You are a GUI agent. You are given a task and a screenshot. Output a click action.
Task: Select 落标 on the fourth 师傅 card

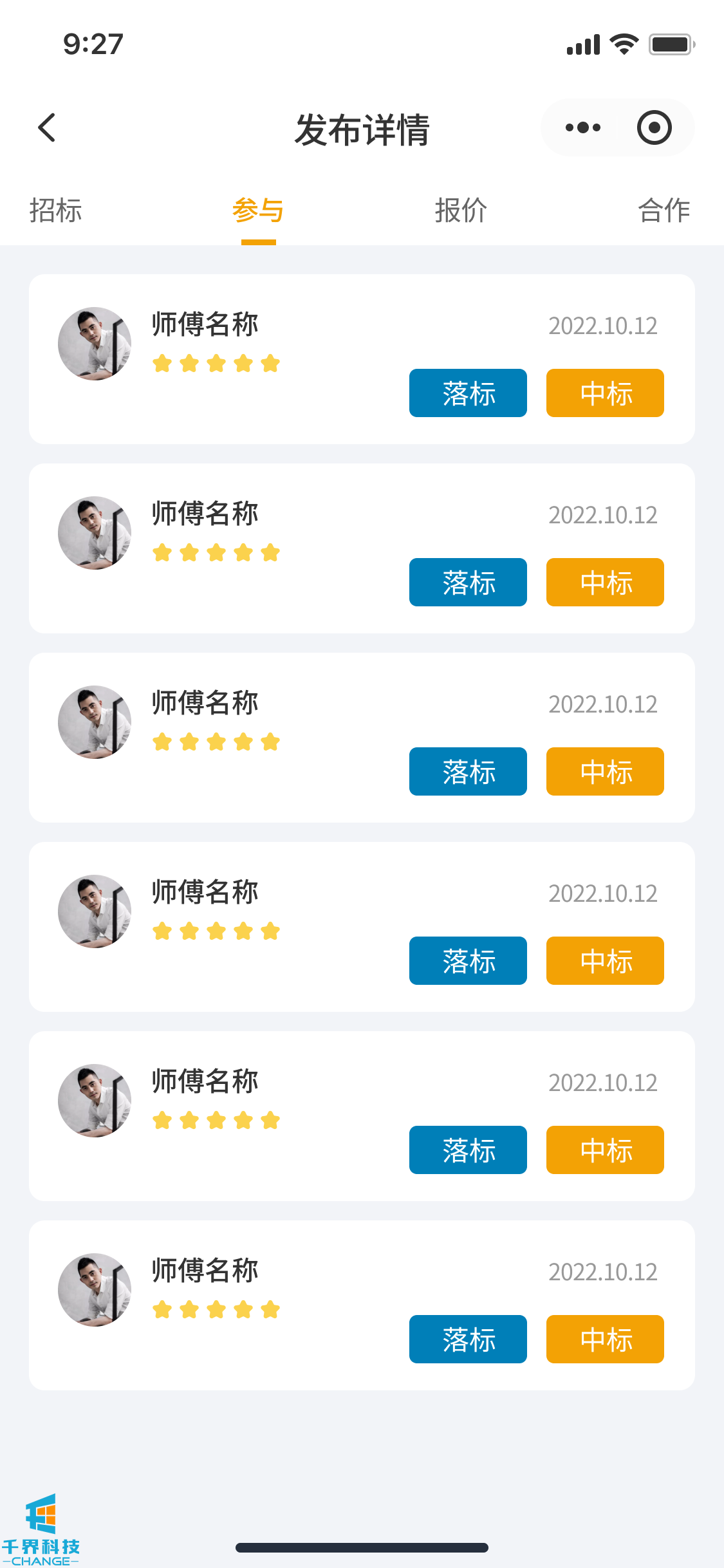tap(468, 960)
